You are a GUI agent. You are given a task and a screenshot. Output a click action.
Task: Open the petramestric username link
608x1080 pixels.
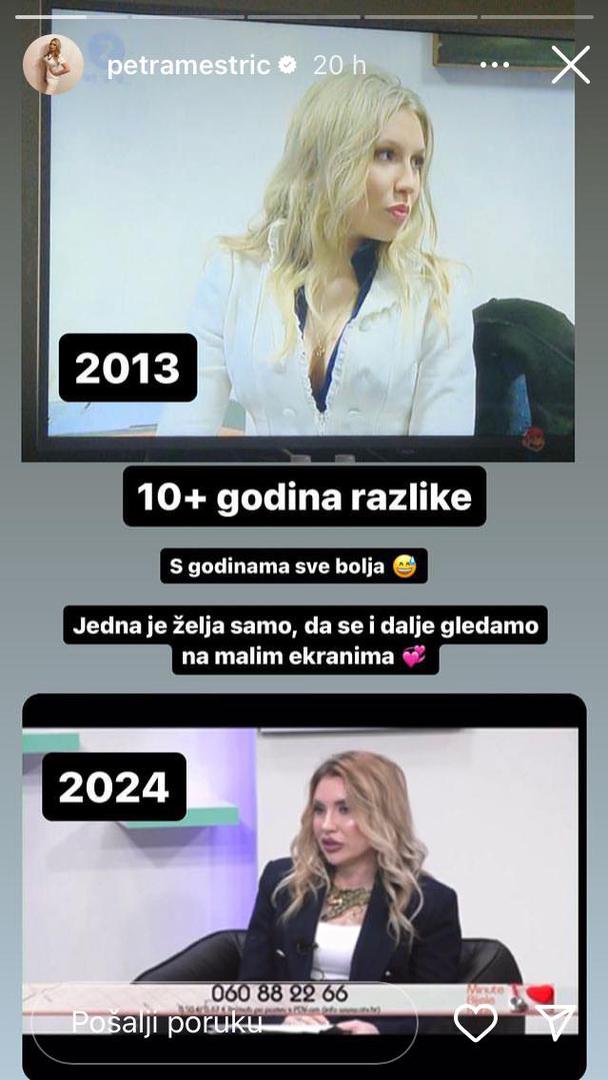coord(188,65)
